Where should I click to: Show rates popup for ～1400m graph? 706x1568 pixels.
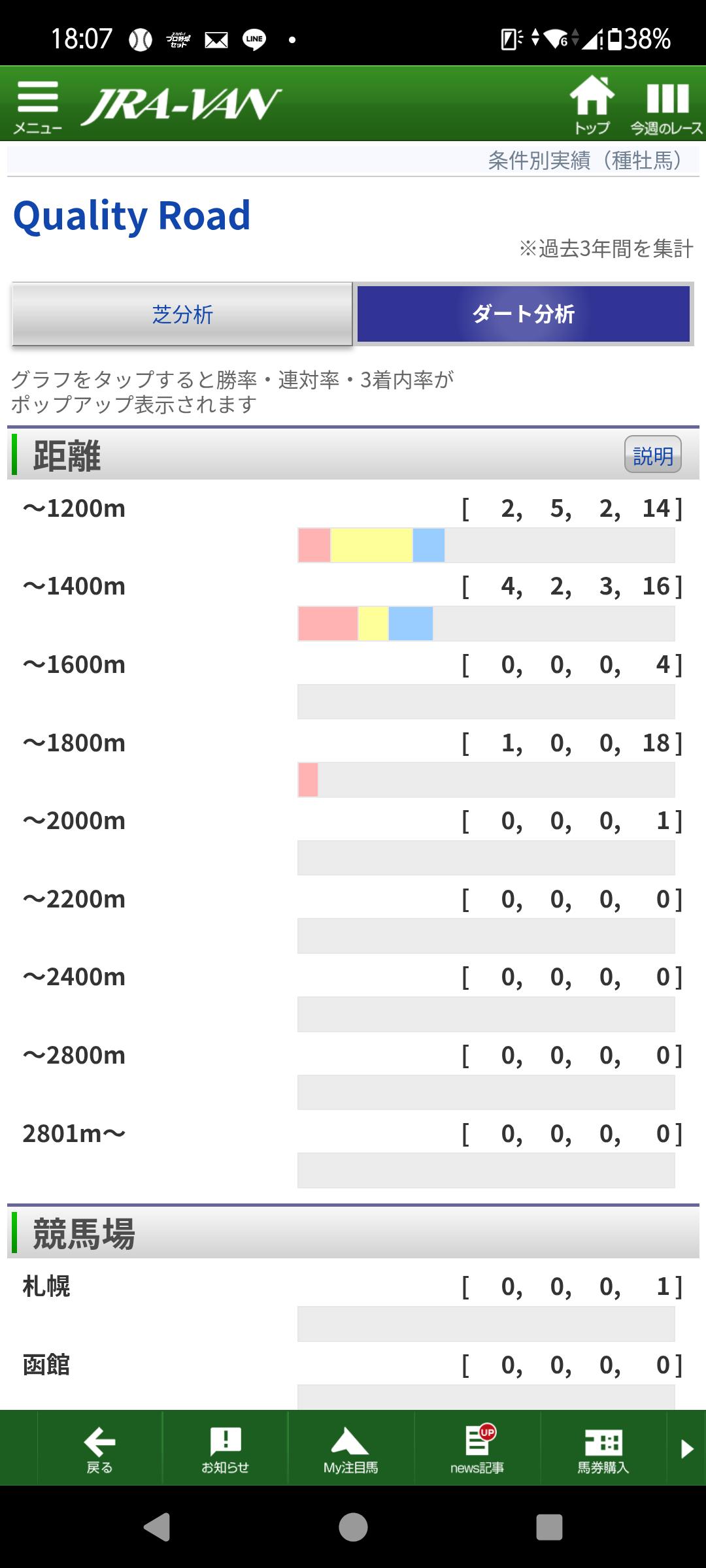[486, 624]
